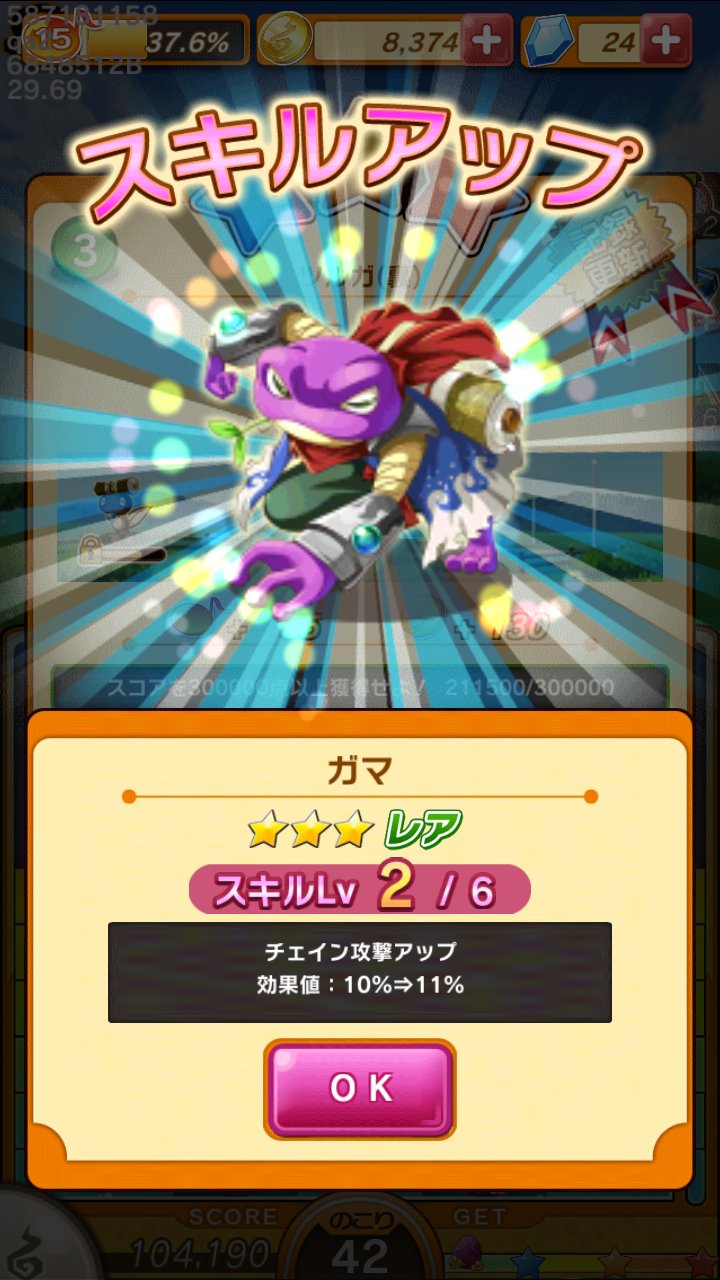Confirm the skill up with OK
This screenshot has height=1280, width=720.
point(360,1089)
